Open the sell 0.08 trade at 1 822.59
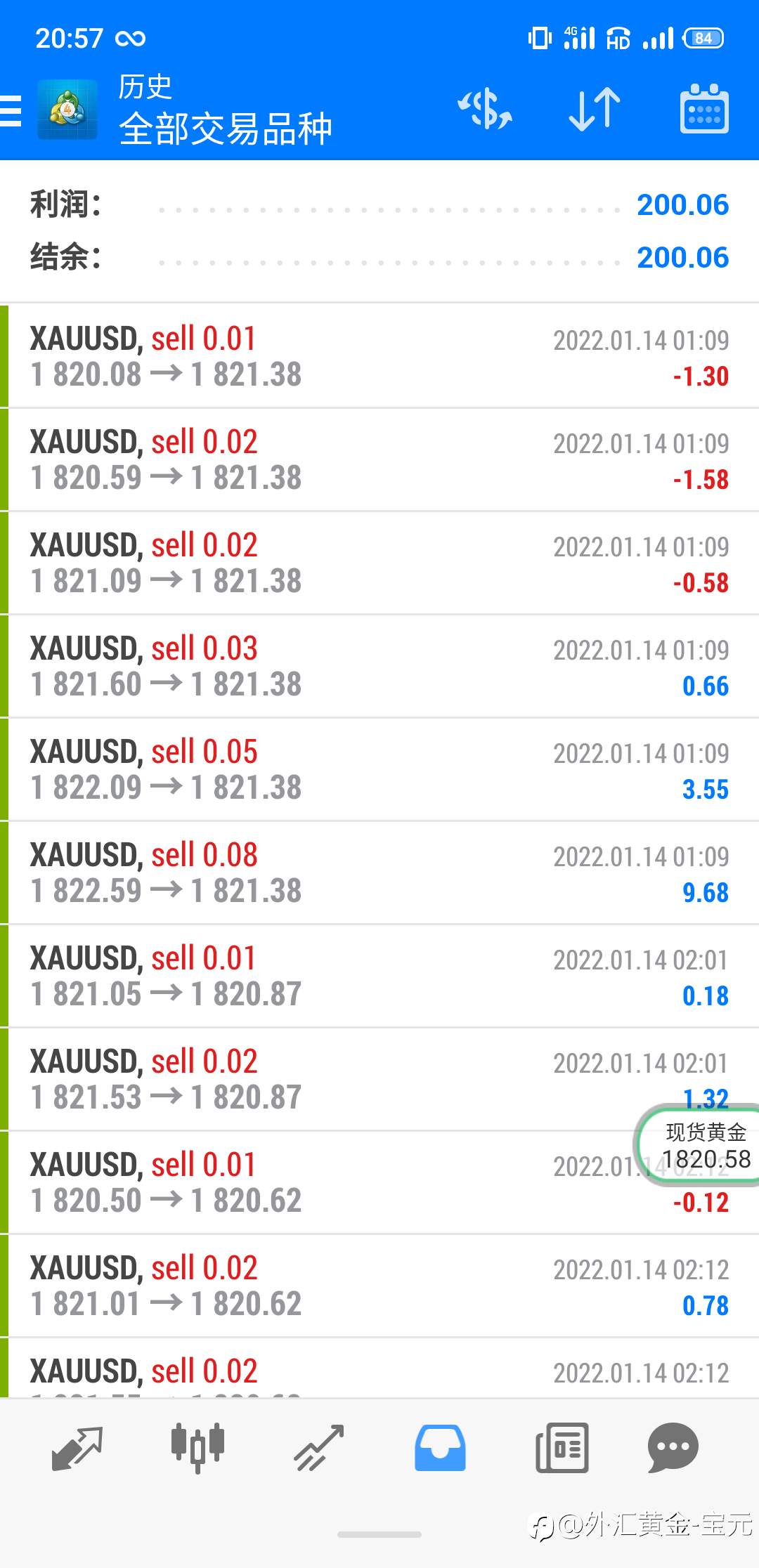This screenshot has height=1568, width=759. tap(379, 873)
